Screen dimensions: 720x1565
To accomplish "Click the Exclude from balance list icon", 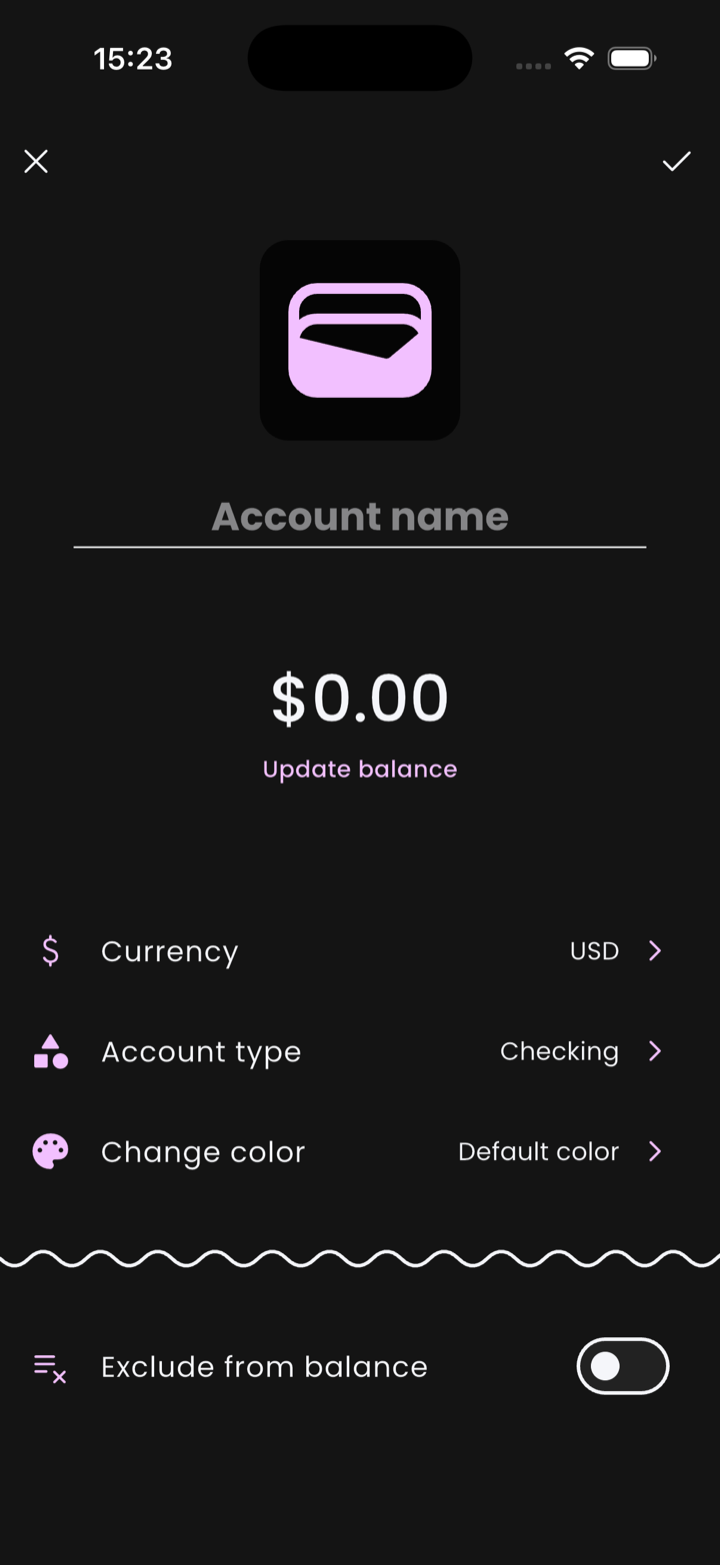I will 48,1366.
